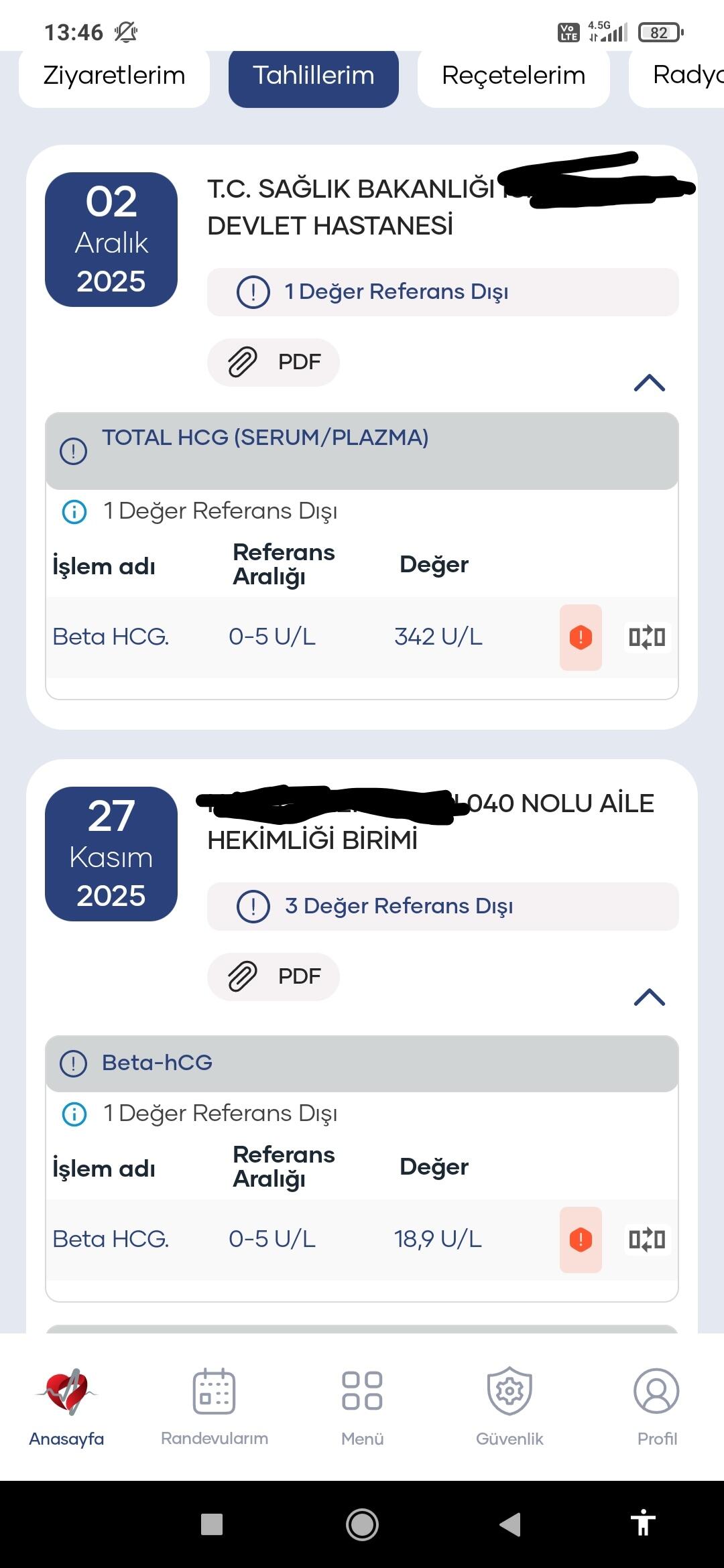Image resolution: width=724 pixels, height=1568 pixels.
Task: Select the Tahlillerim tab
Action: click(313, 76)
